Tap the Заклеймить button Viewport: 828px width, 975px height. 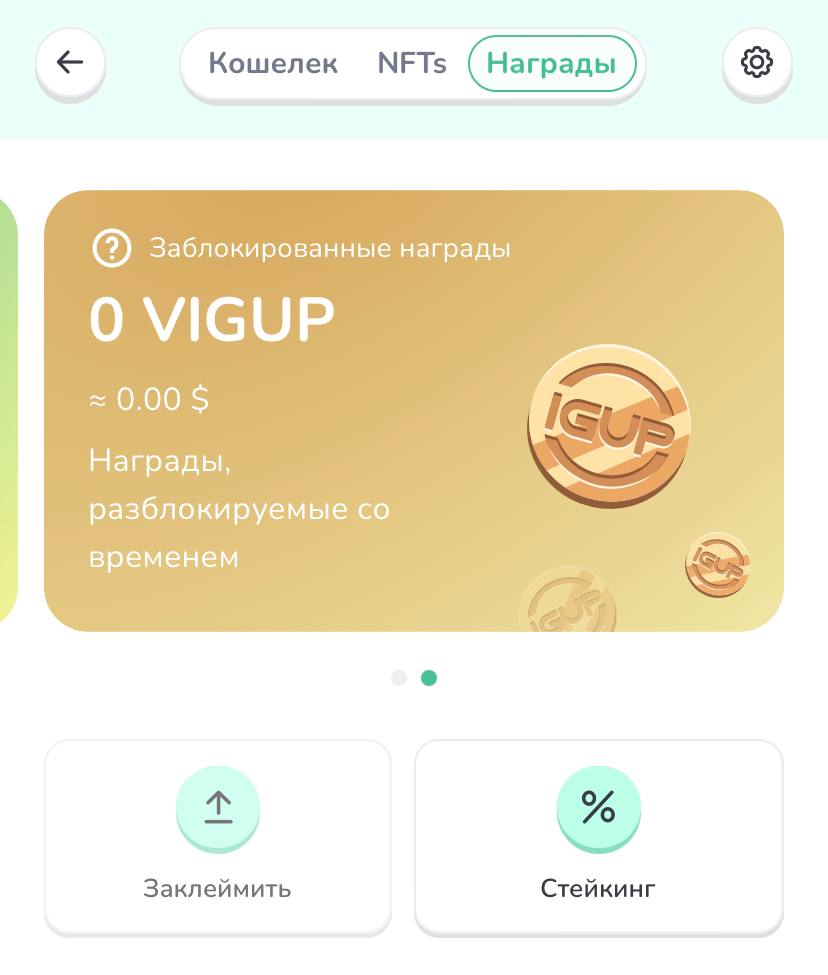(217, 837)
